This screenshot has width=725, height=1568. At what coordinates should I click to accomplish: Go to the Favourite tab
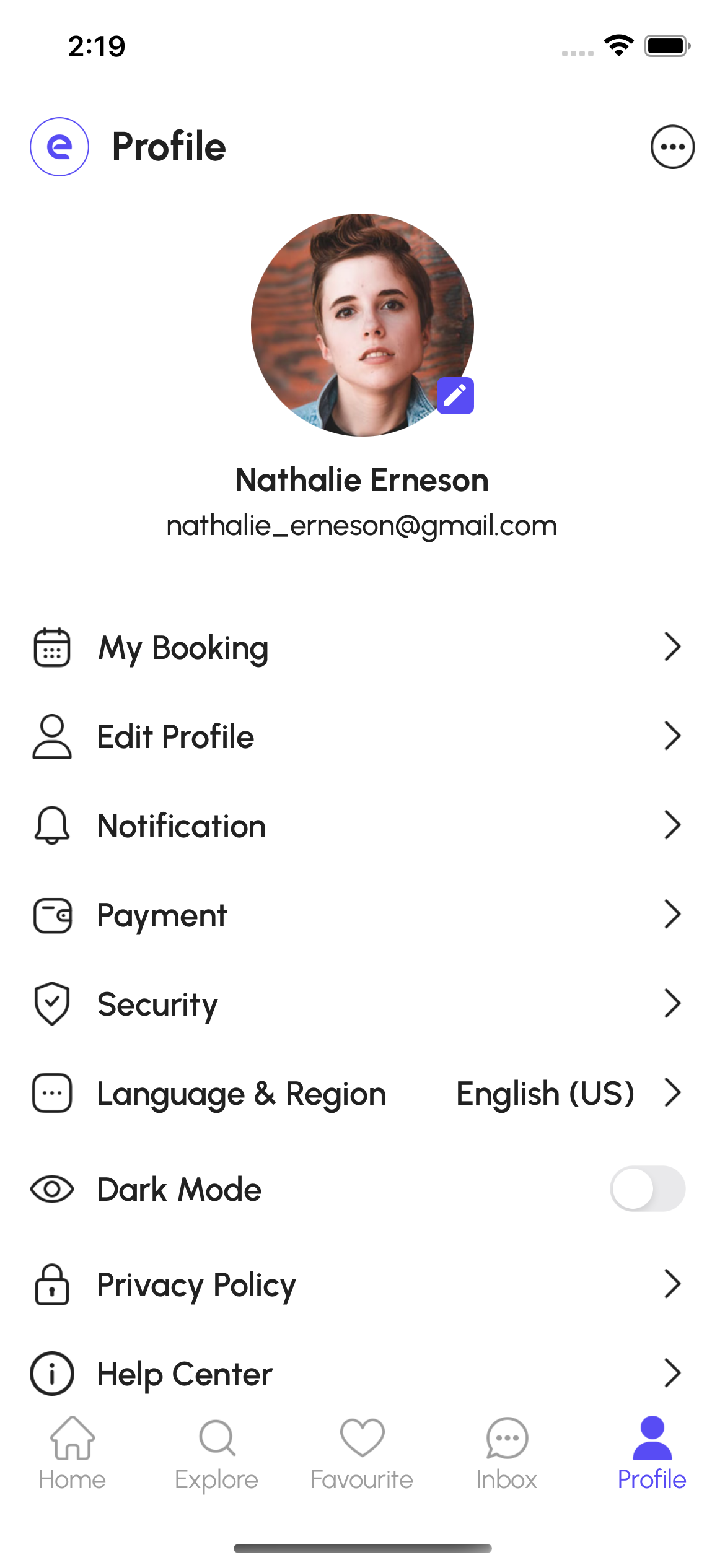point(362,1453)
